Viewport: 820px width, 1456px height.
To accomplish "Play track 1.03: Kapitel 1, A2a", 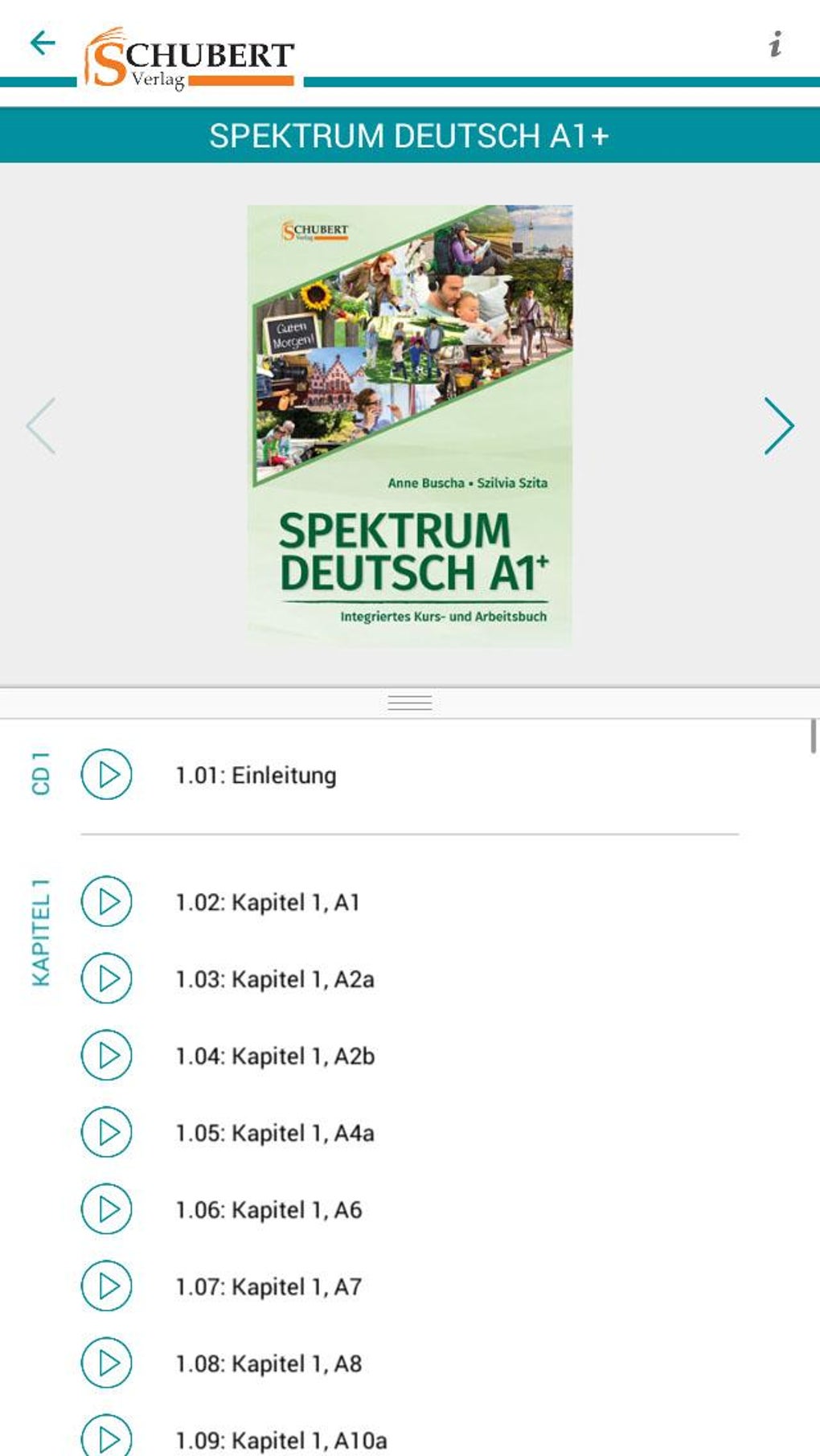I will 106,978.
